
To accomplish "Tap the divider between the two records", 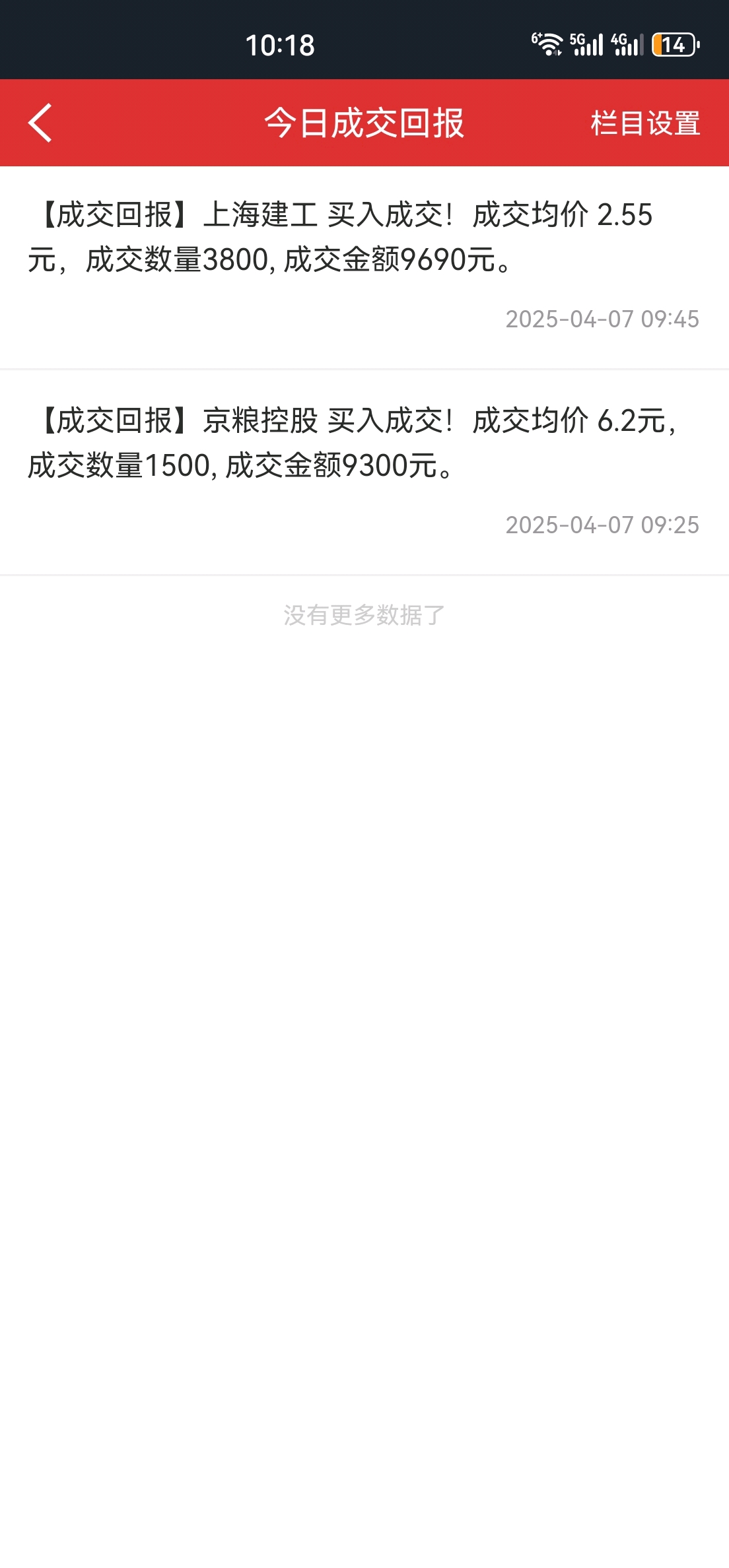I will pos(364,368).
